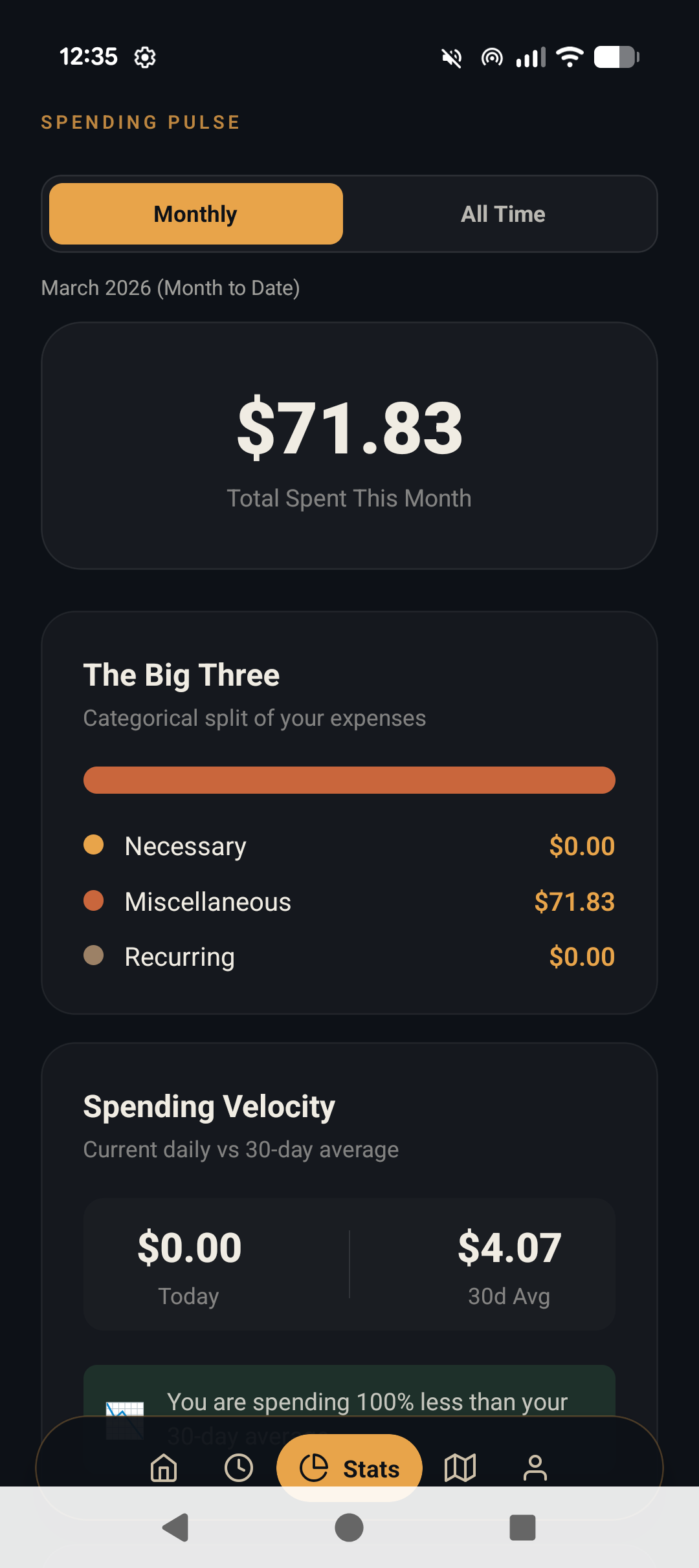Viewport: 699px width, 1568px height.
Task: Tap the system home button
Action: pos(349,1528)
